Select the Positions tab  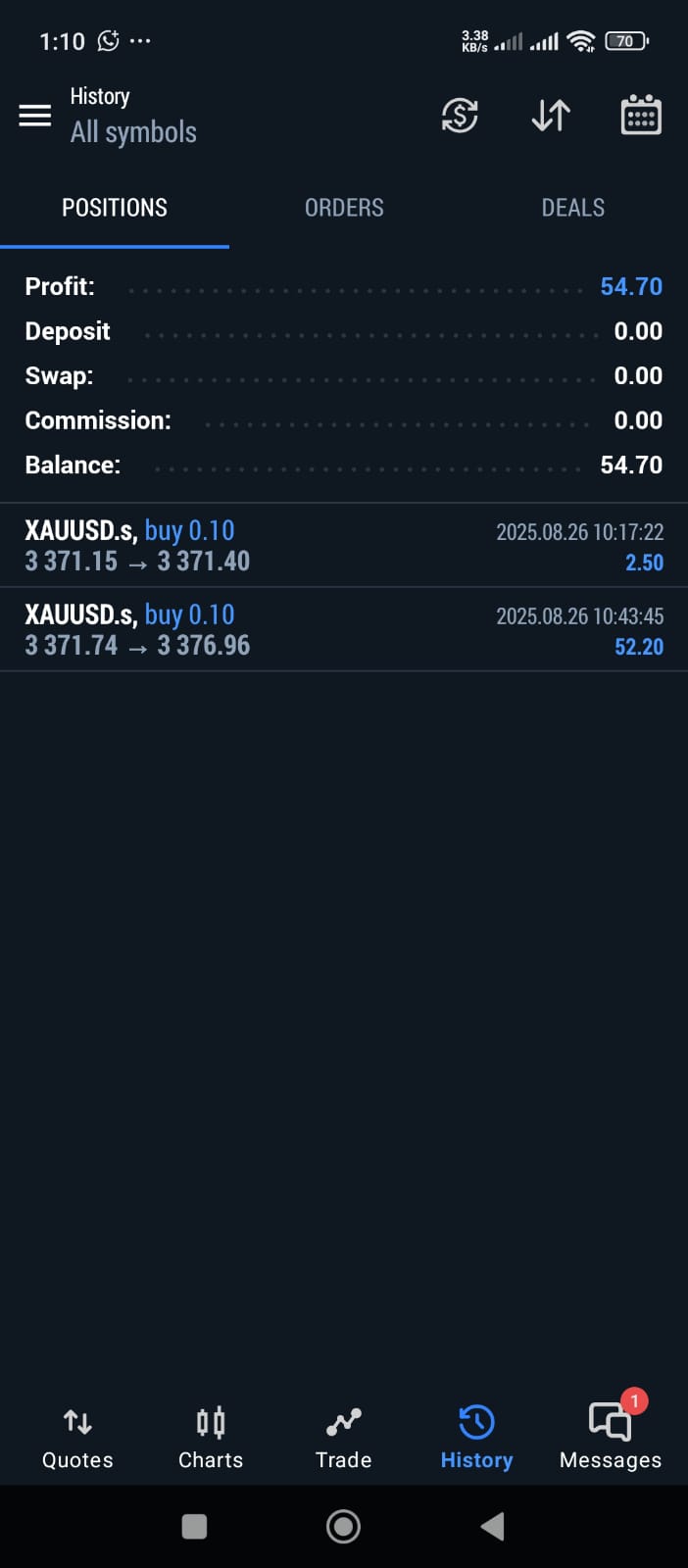(x=115, y=208)
